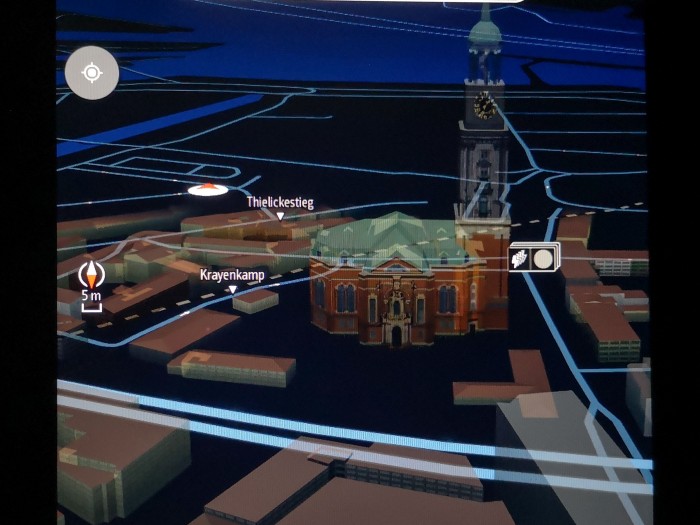
Task: Recenter the map on current location
Action: 92,73
